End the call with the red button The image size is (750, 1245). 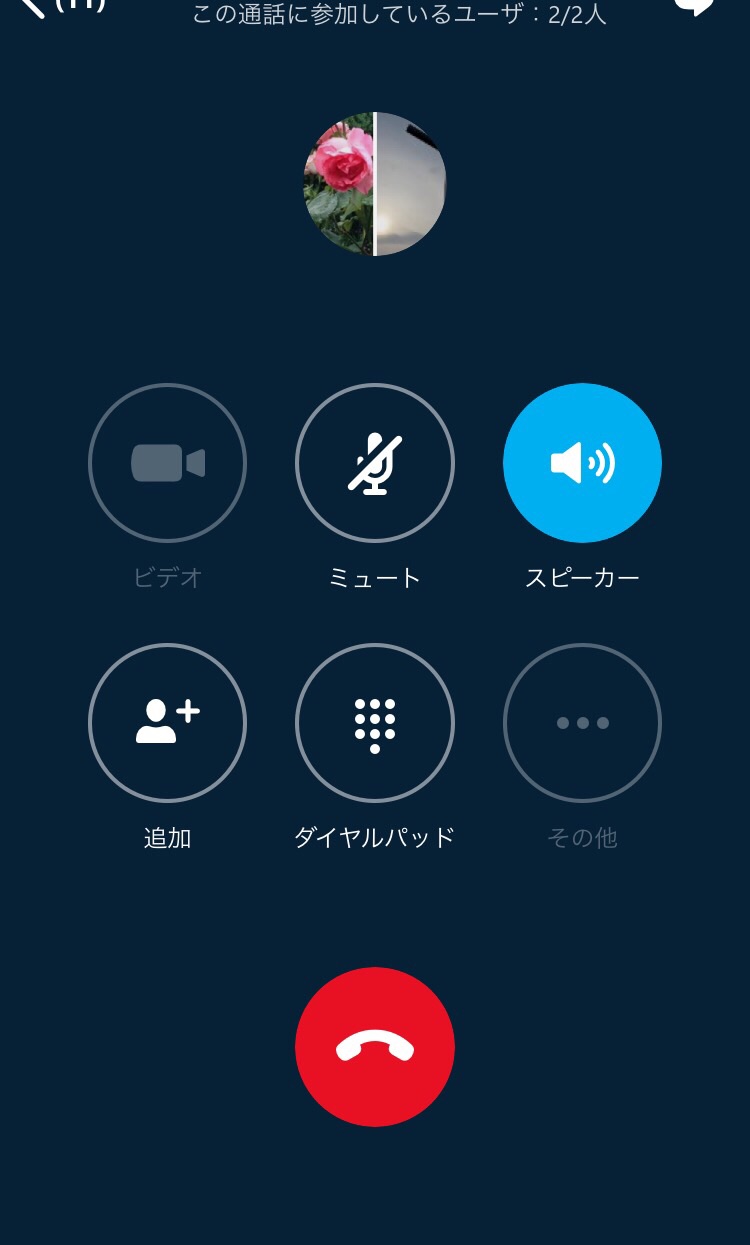(375, 1047)
